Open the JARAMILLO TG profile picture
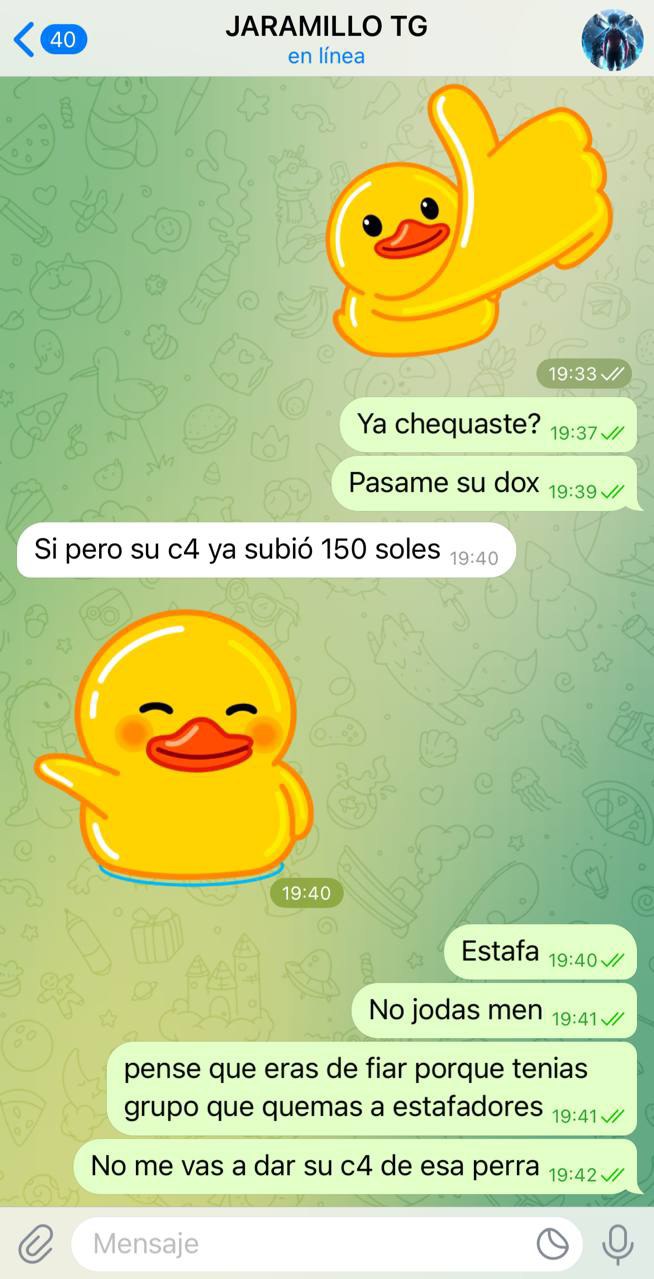Screen dimensions: 654x1279 tap(612, 40)
